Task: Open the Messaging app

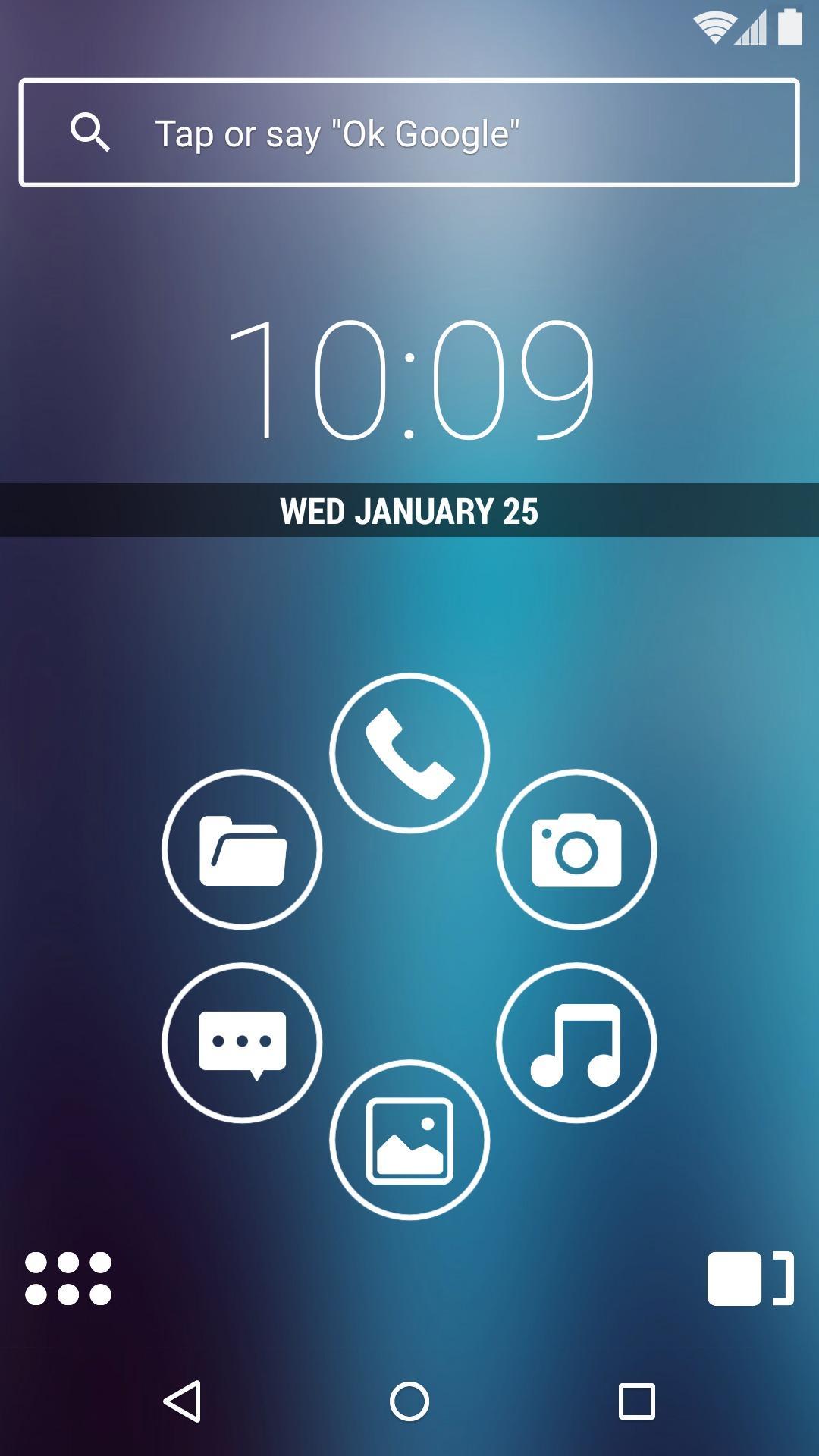Action: click(240, 1043)
